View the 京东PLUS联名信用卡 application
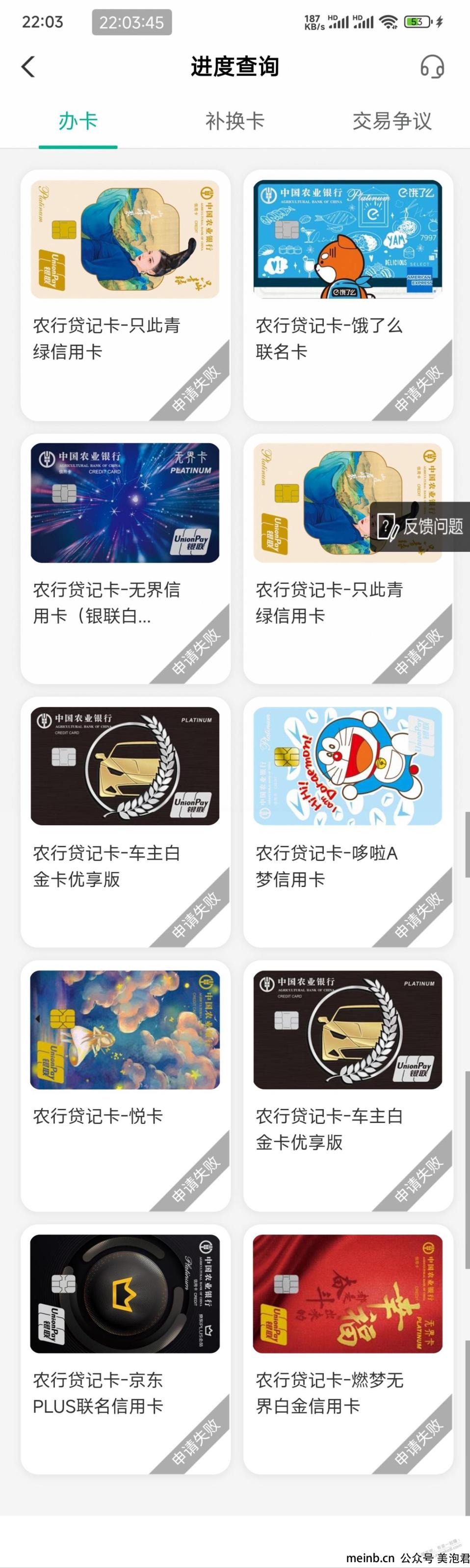Viewport: 470px width, 1568px height. pos(126,1349)
